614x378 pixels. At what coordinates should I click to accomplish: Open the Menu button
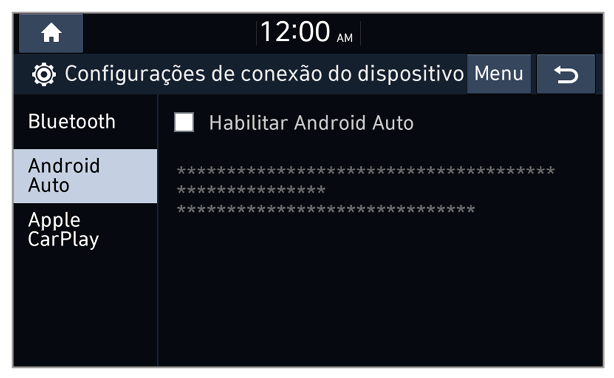(498, 74)
